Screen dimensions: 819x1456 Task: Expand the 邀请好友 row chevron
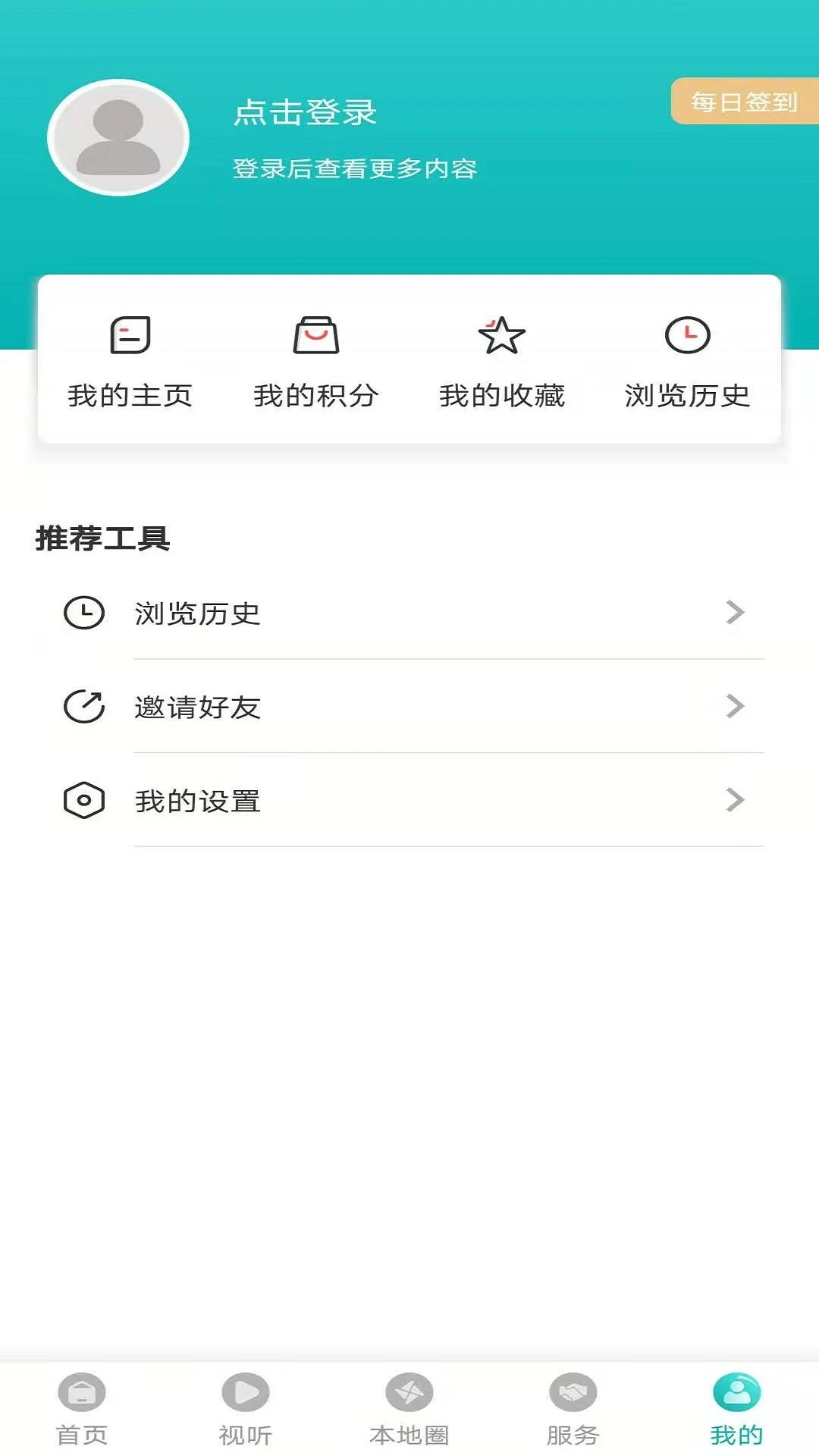[734, 707]
